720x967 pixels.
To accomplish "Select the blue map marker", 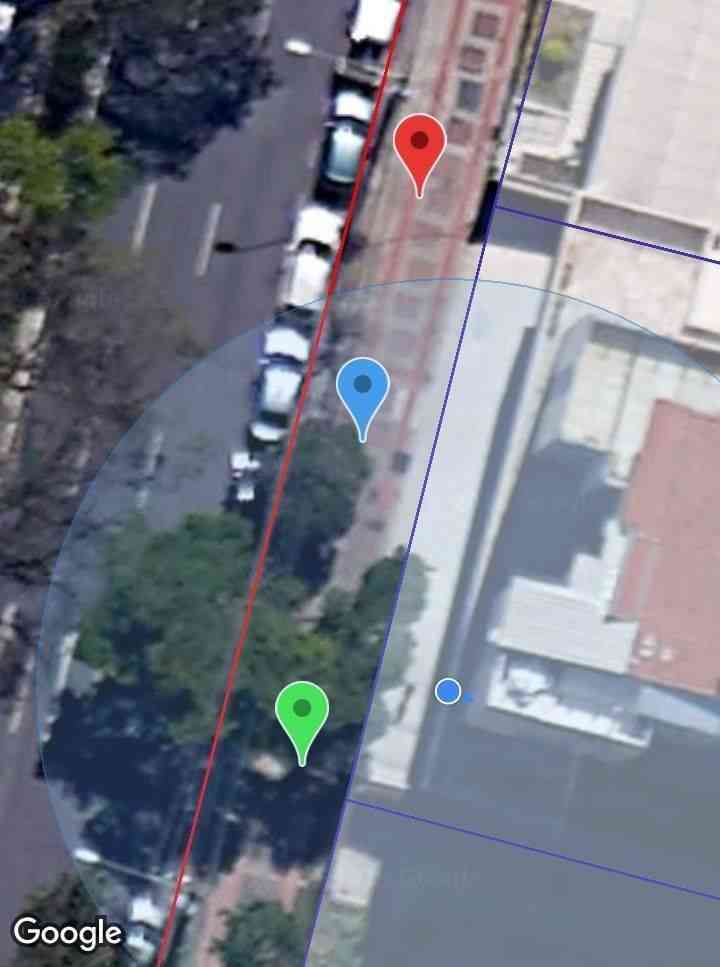I will point(362,391).
